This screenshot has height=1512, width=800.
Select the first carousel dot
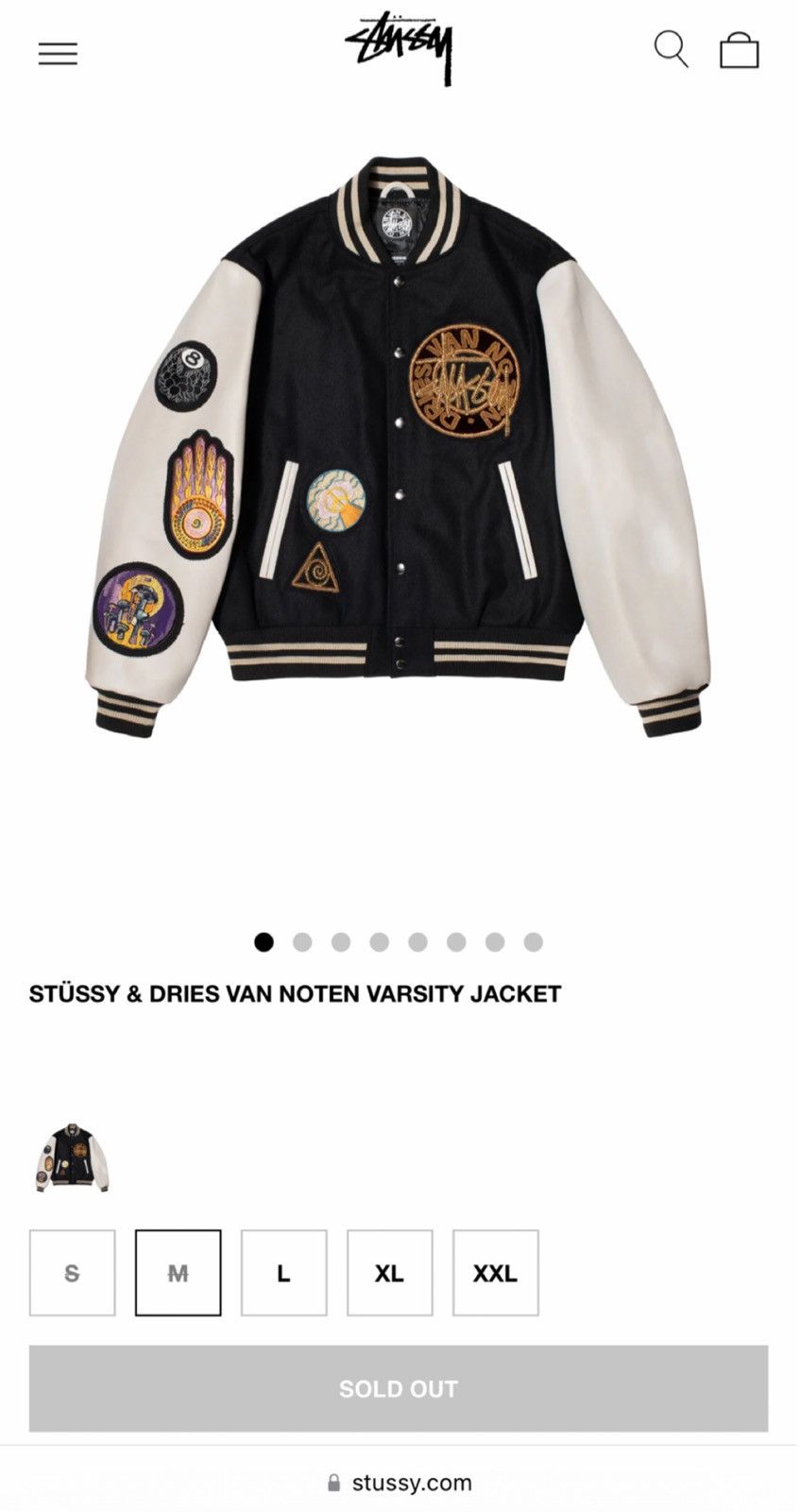[265, 941]
